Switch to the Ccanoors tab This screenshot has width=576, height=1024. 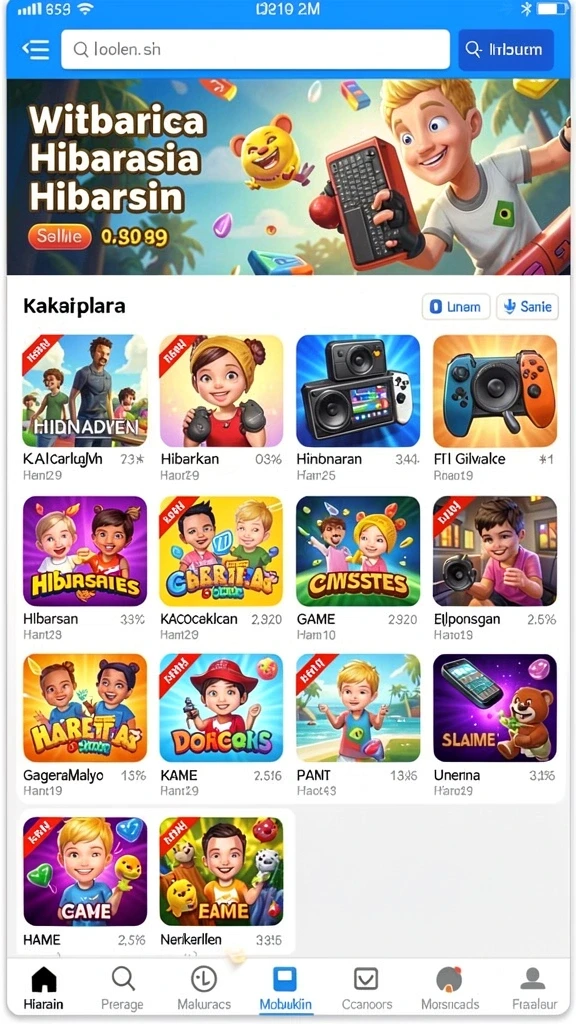[366, 988]
